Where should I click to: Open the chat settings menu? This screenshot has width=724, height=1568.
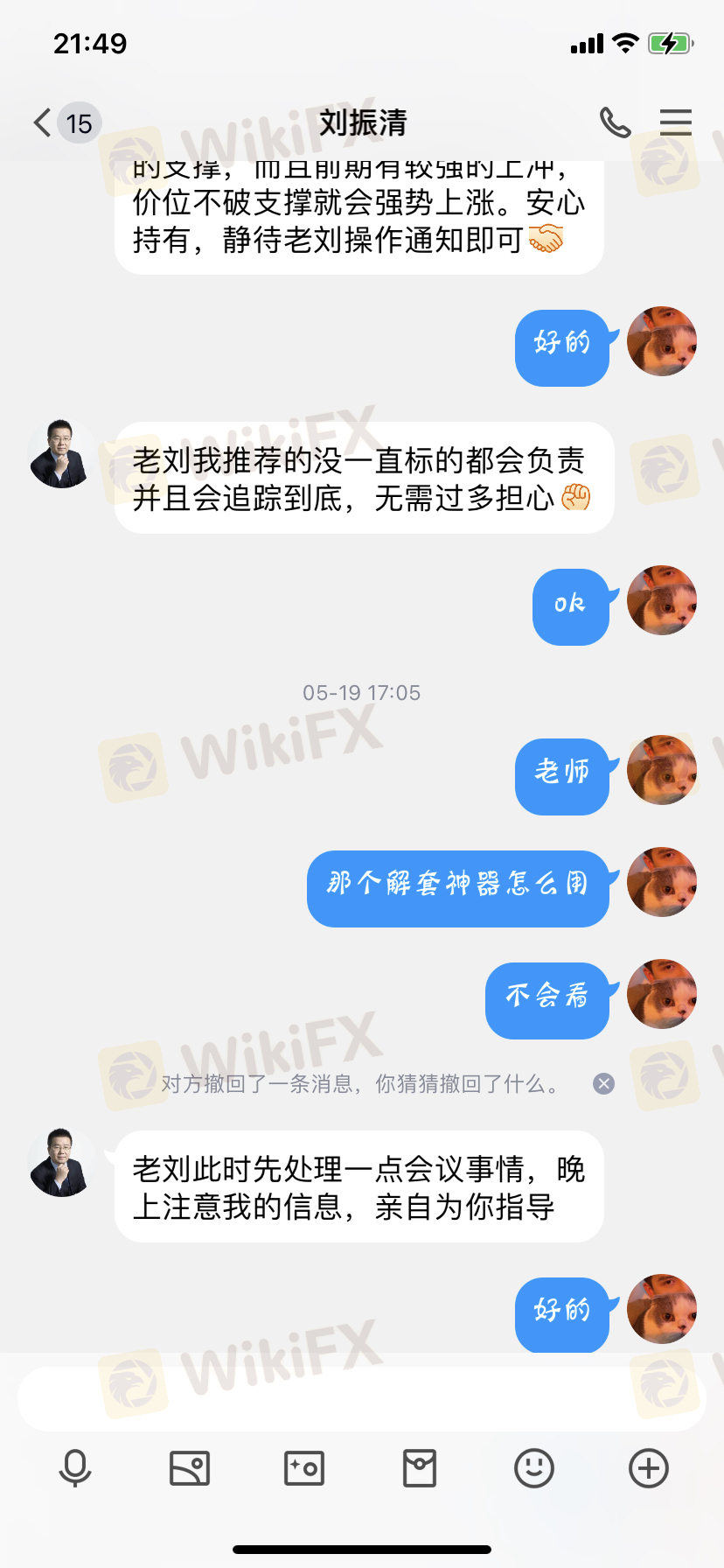point(675,122)
